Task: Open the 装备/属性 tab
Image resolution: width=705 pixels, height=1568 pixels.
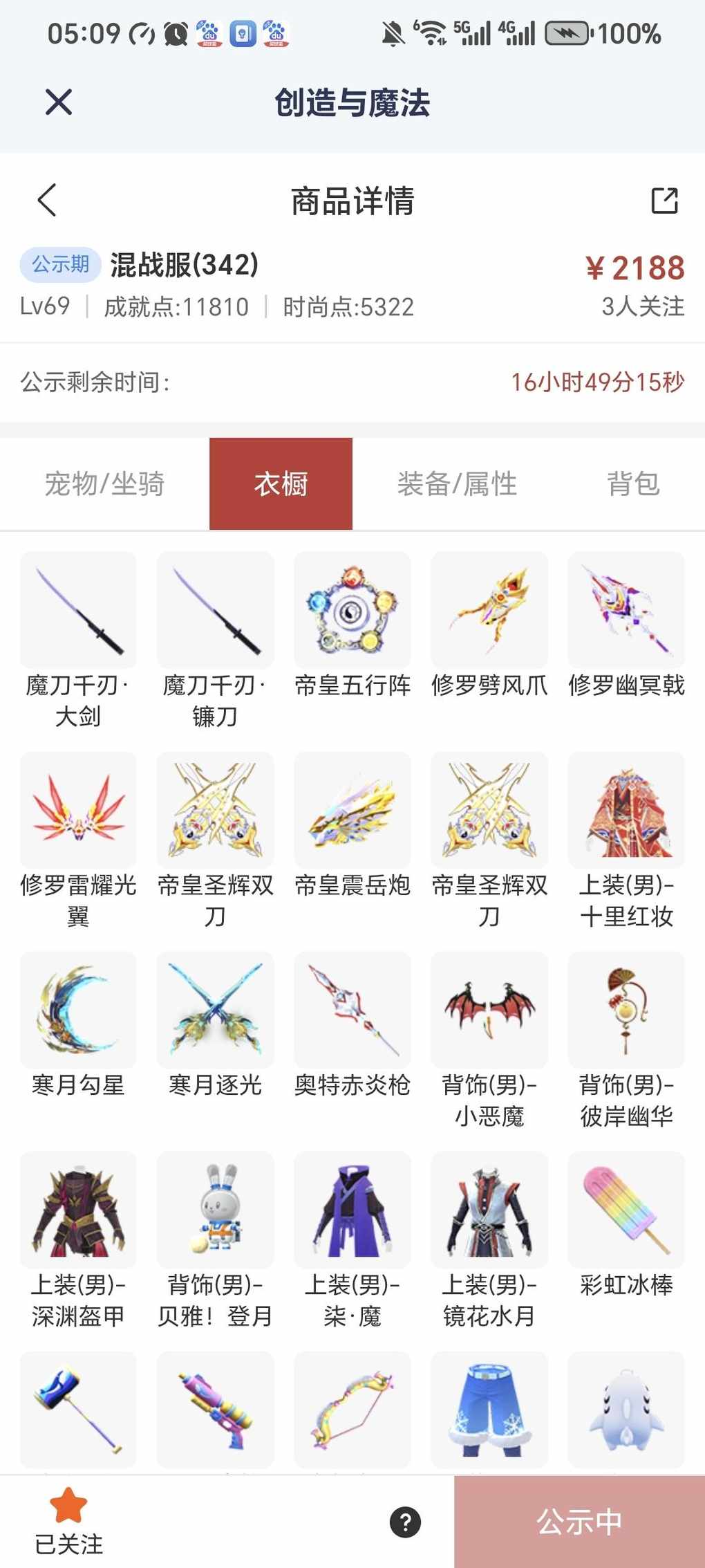Action: [457, 483]
